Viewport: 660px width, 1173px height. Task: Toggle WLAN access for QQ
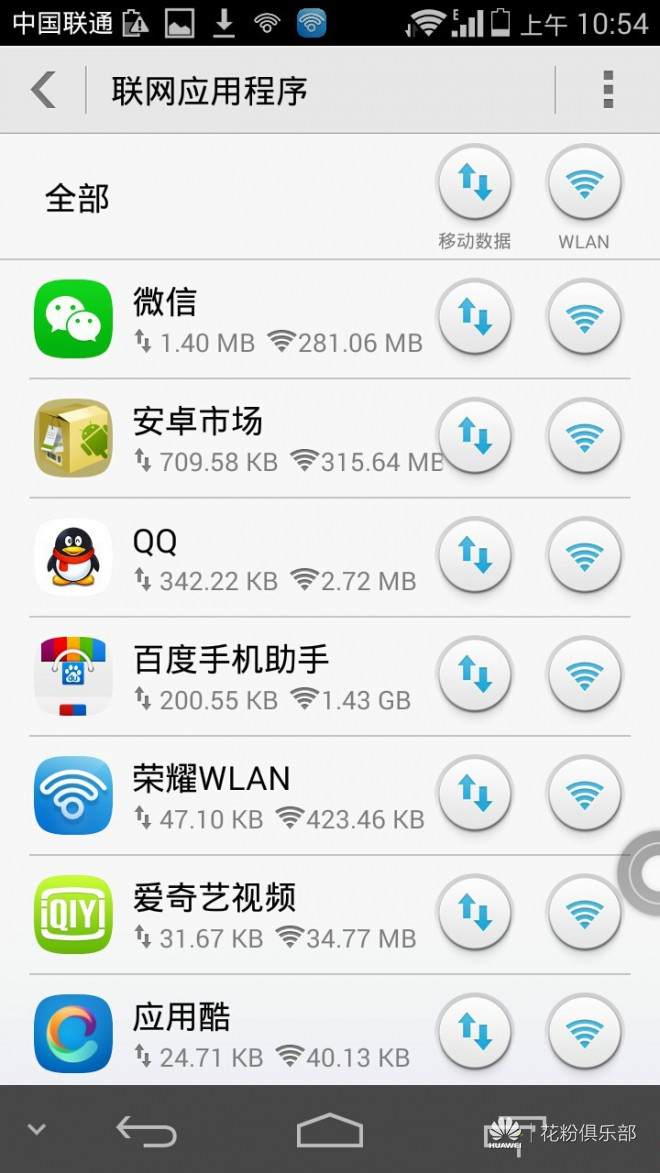[x=584, y=556]
